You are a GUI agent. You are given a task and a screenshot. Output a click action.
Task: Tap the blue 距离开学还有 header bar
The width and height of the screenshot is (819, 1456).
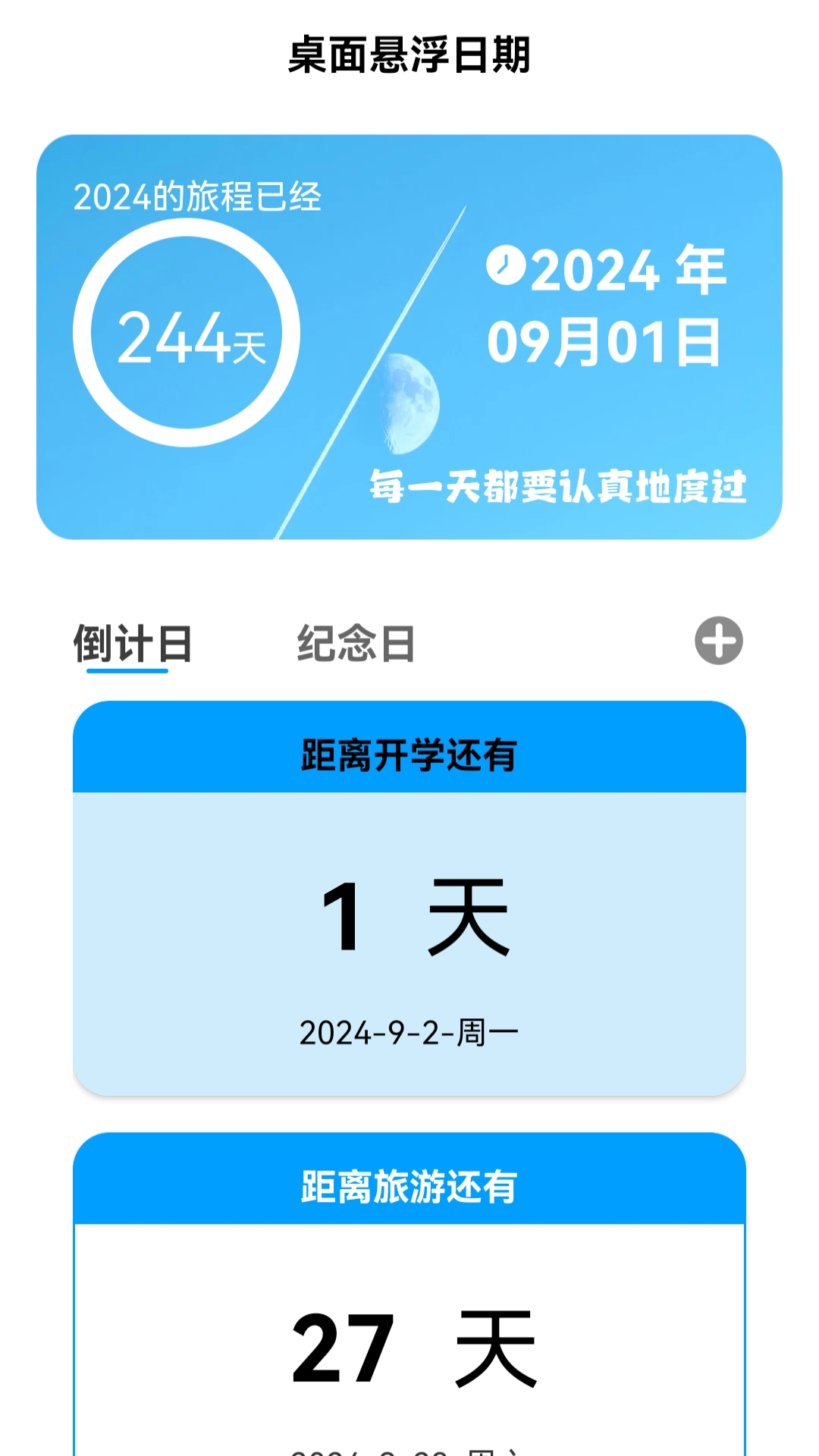(x=409, y=752)
